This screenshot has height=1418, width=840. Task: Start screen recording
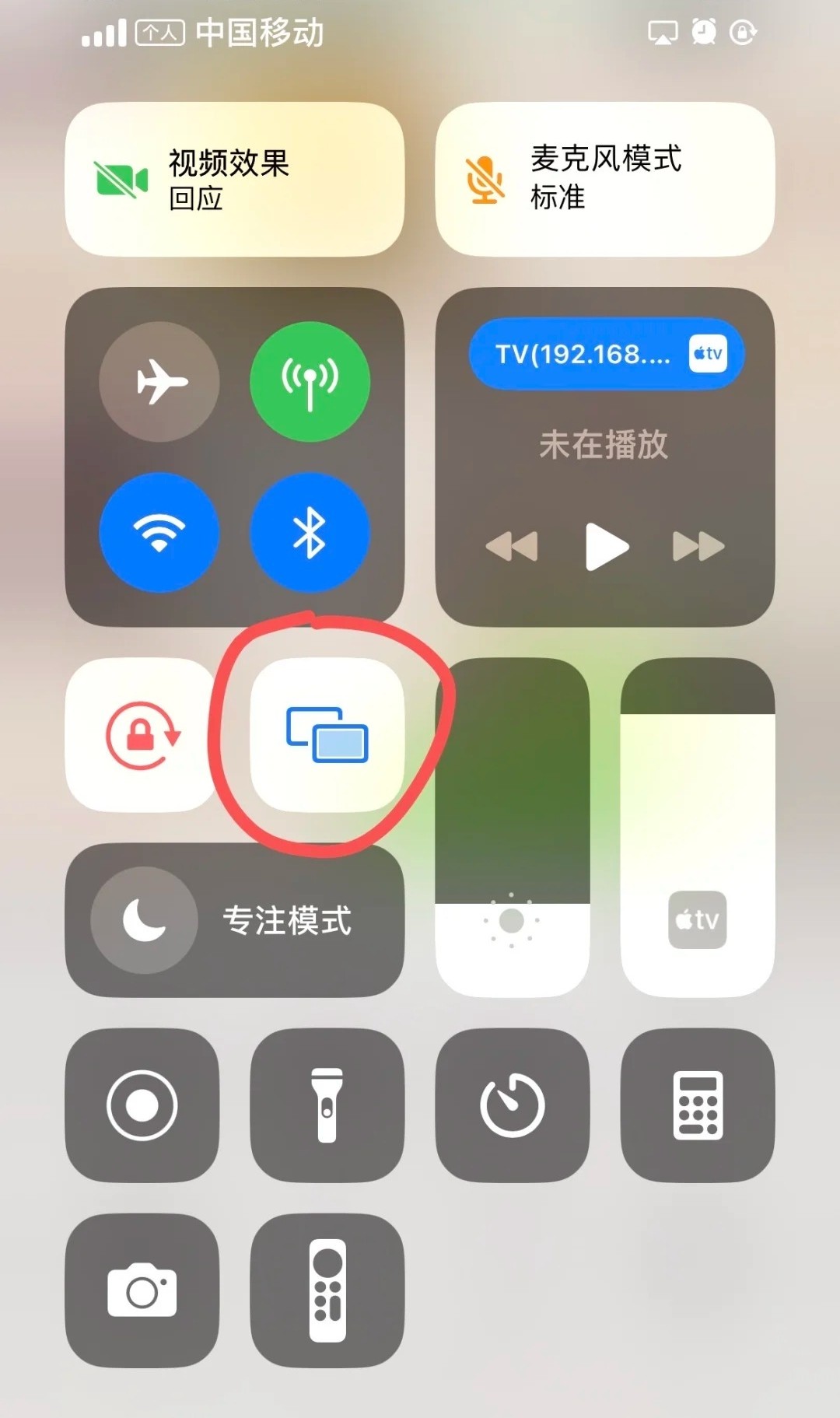point(142,1105)
